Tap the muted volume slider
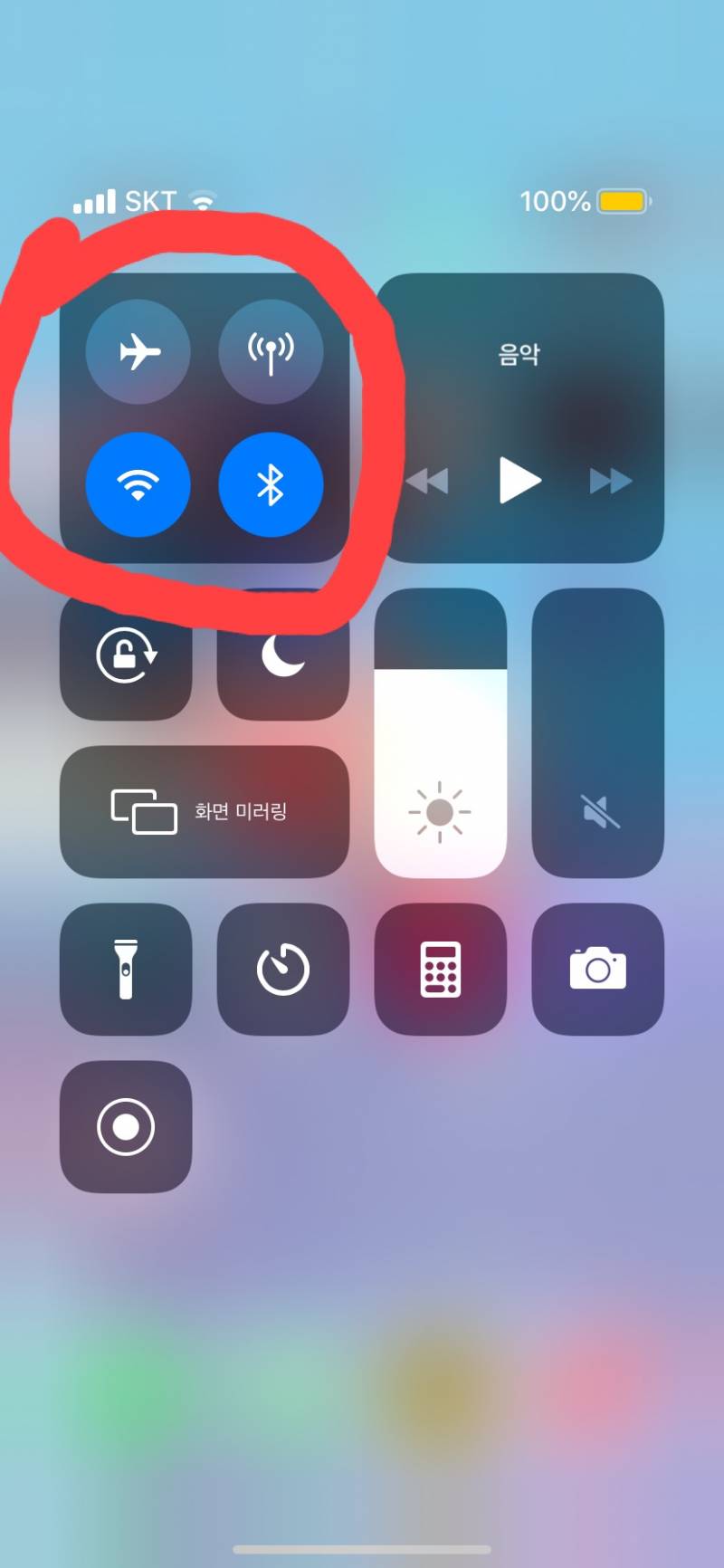The image size is (724, 1568). (598, 733)
